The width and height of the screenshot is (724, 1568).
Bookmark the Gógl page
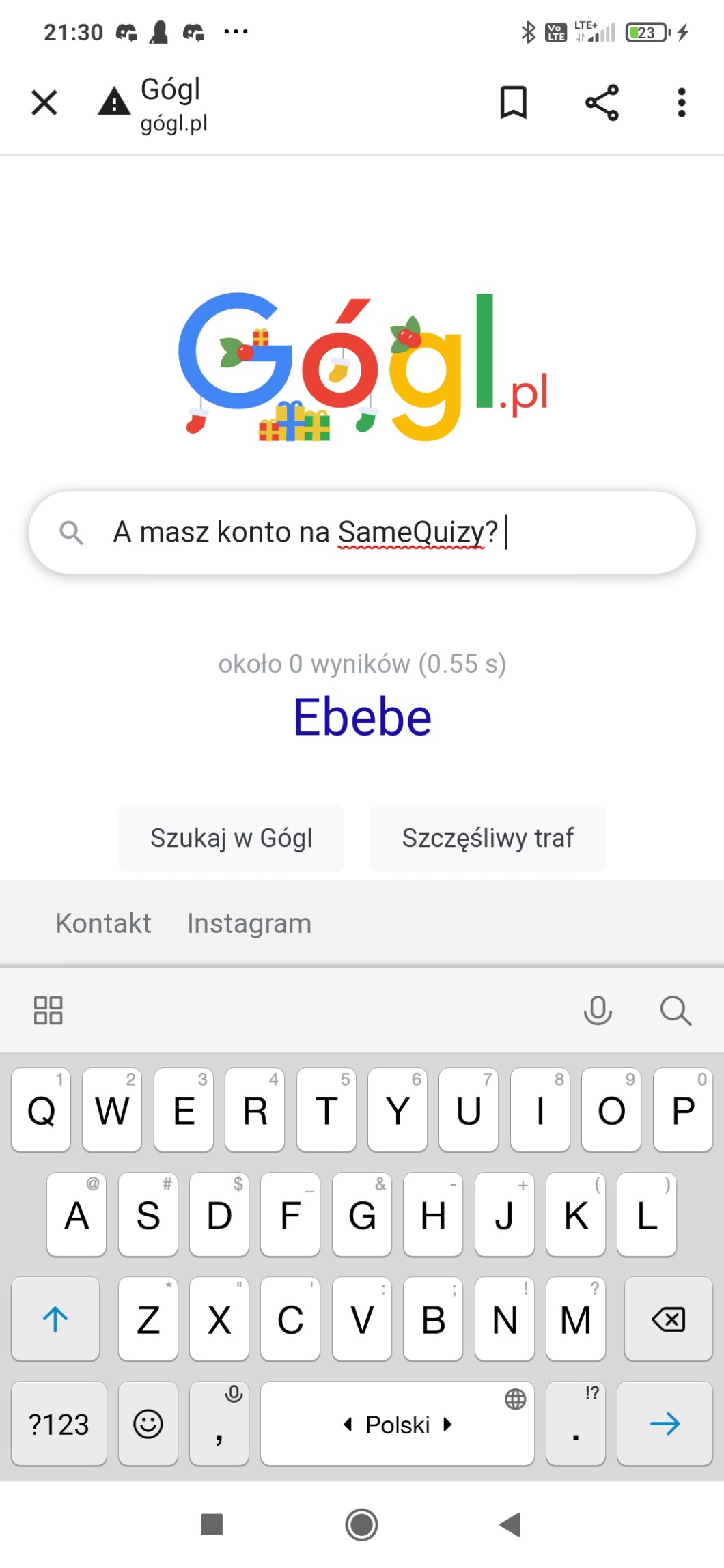(513, 103)
